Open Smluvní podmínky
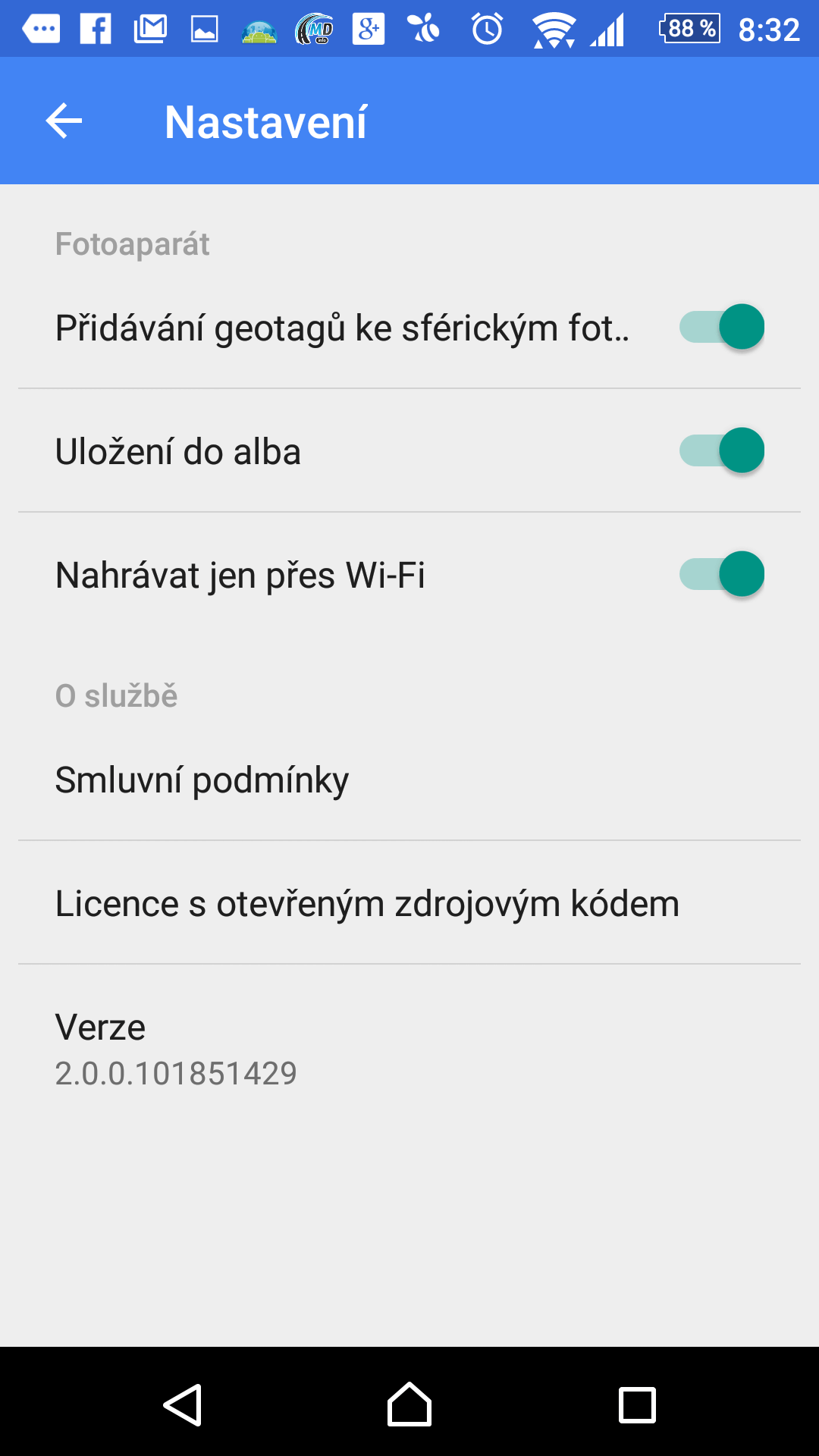The image size is (819, 1456). click(x=409, y=779)
